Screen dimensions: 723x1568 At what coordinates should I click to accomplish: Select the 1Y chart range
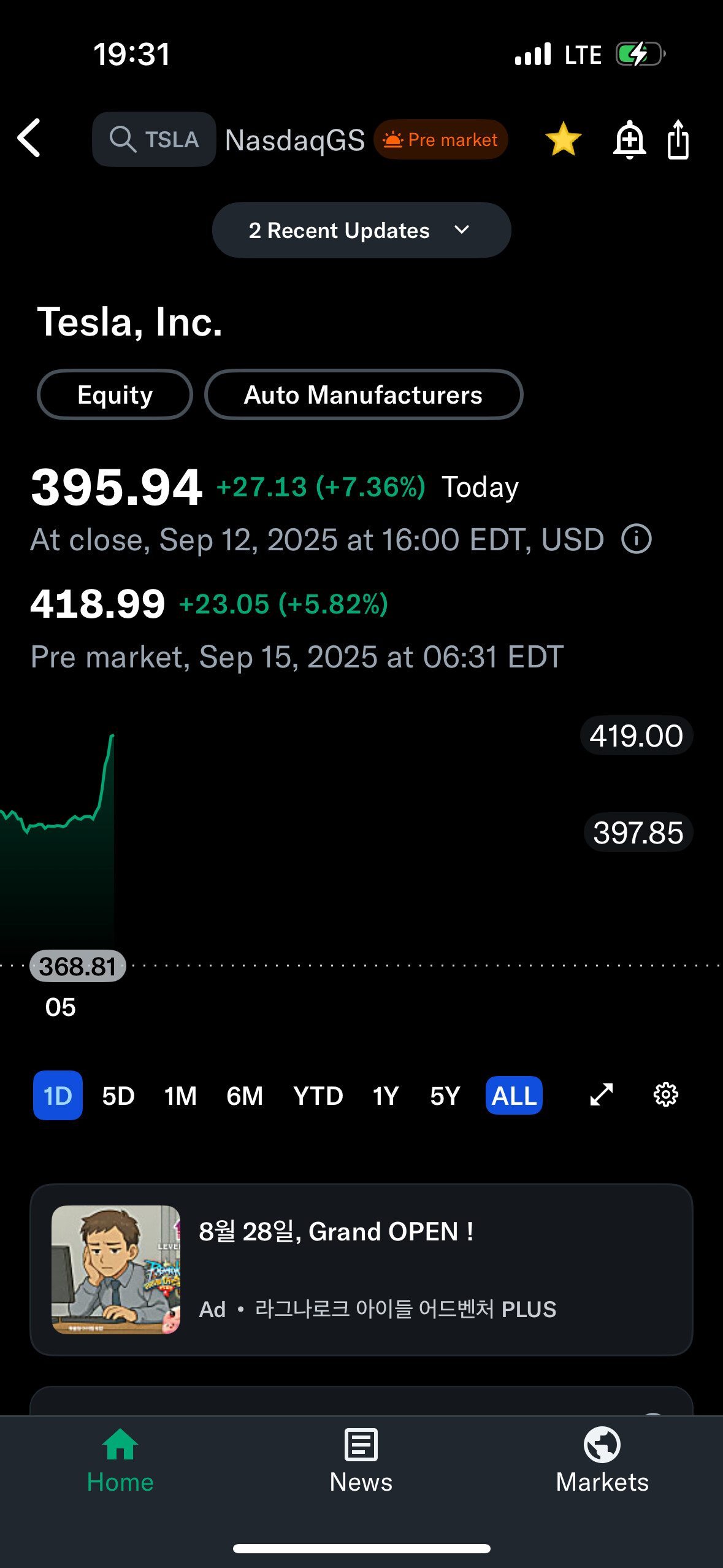point(386,1096)
